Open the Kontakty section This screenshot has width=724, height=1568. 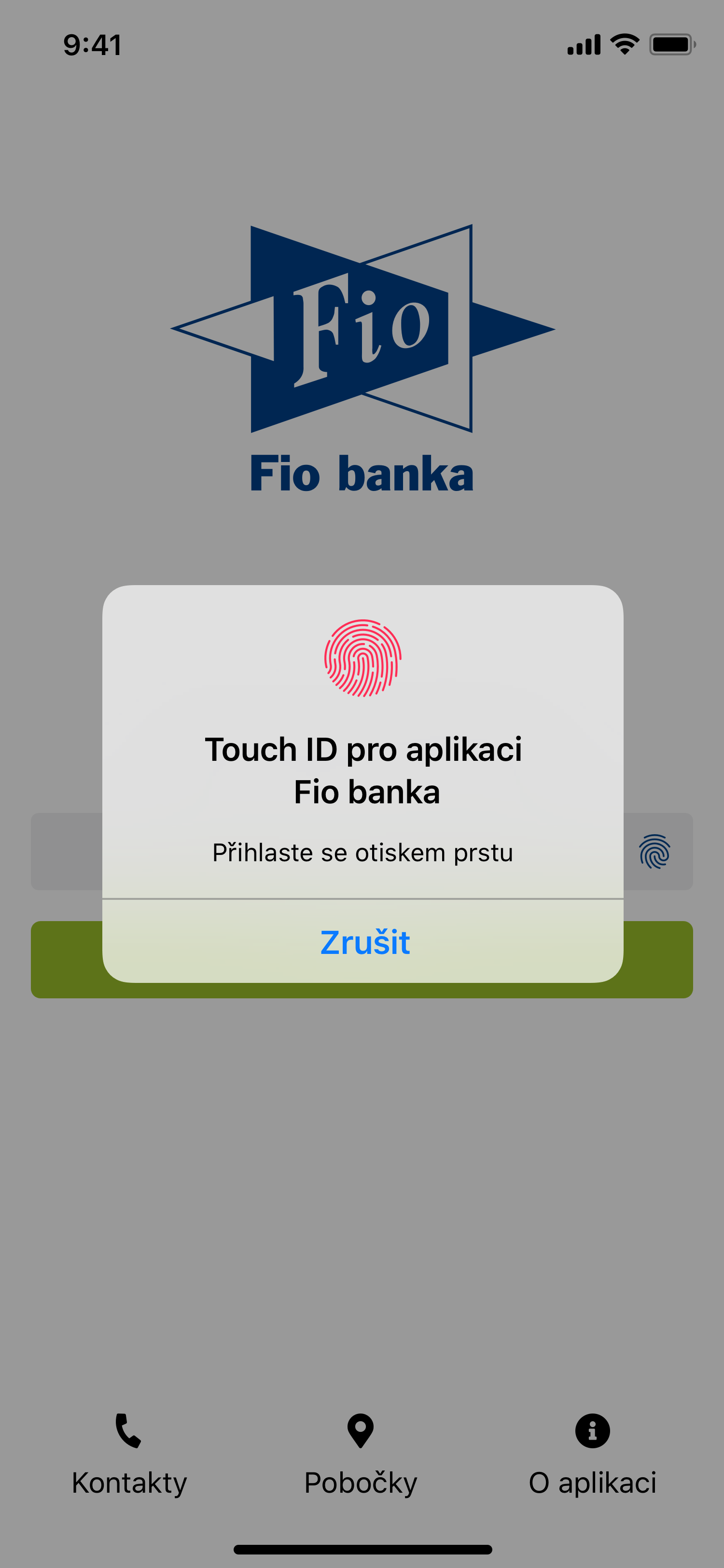coord(128,1454)
